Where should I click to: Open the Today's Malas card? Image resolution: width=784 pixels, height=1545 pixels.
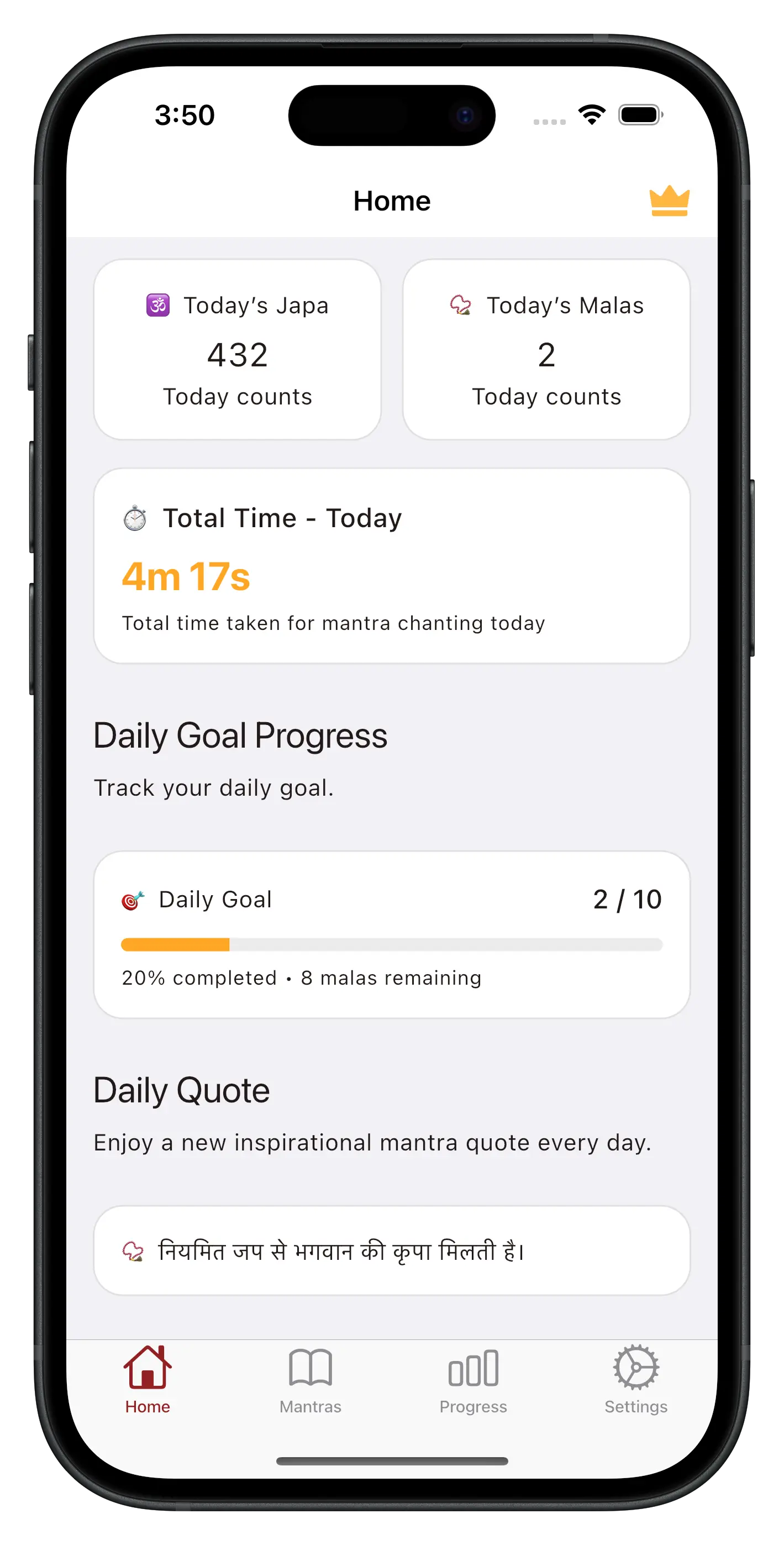[546, 350]
